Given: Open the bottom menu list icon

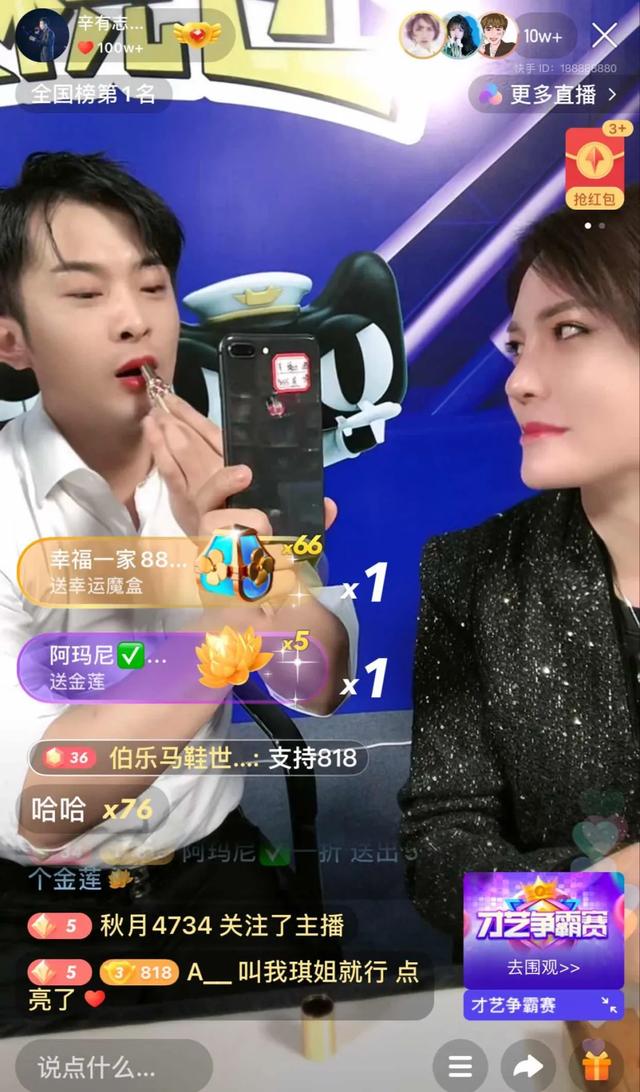Looking at the screenshot, I should (x=460, y=1066).
